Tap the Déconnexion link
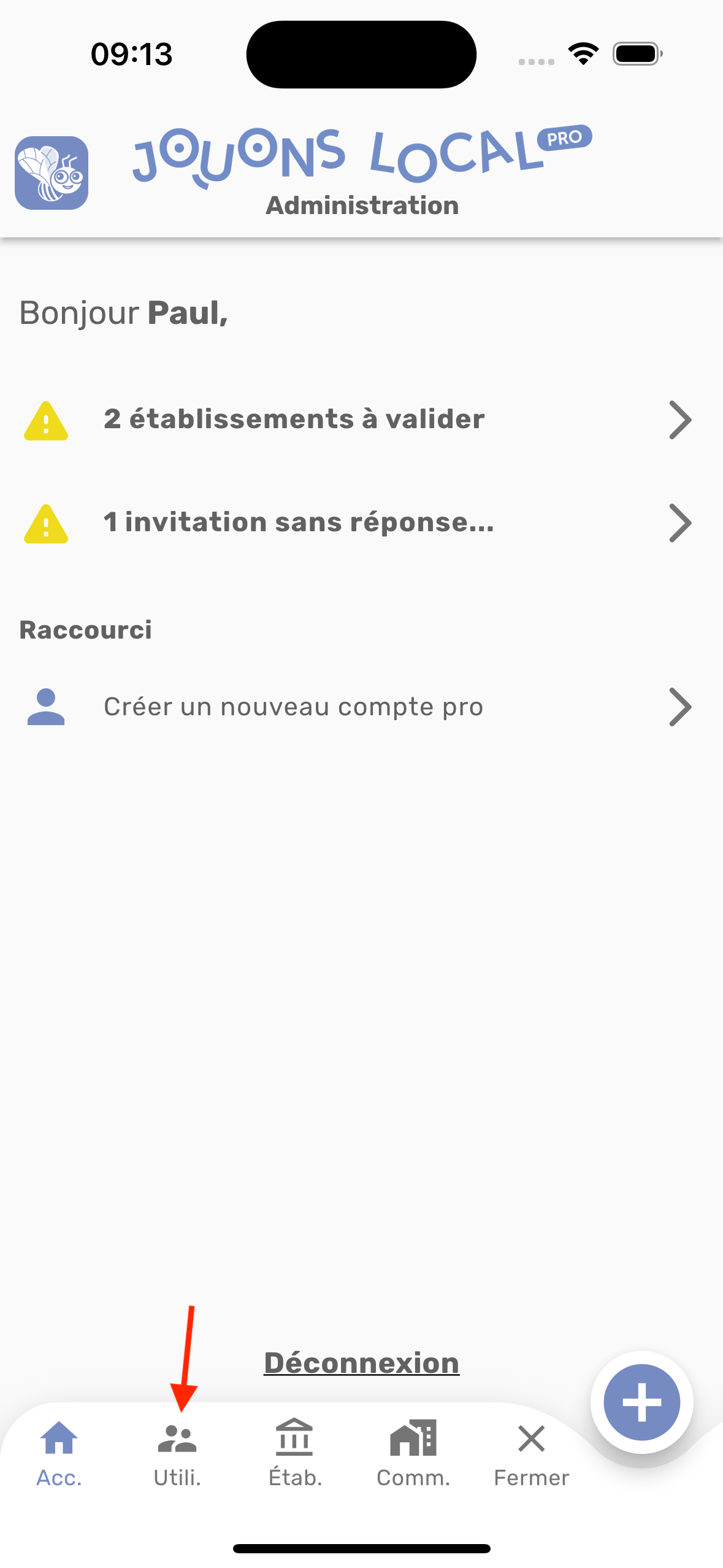Image resolution: width=723 pixels, height=1568 pixels. 361,1362
